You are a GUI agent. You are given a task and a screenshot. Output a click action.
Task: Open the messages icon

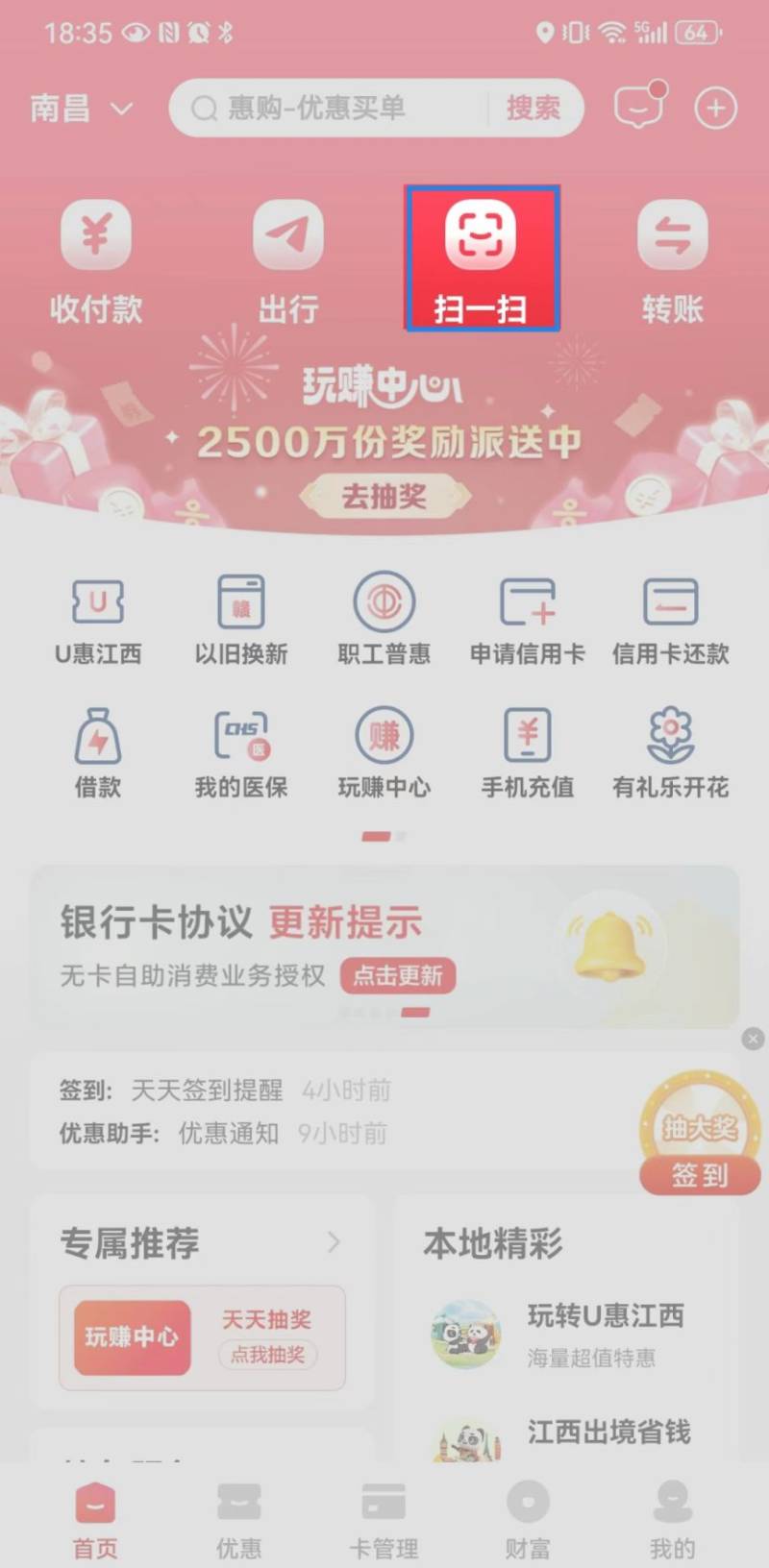click(639, 108)
